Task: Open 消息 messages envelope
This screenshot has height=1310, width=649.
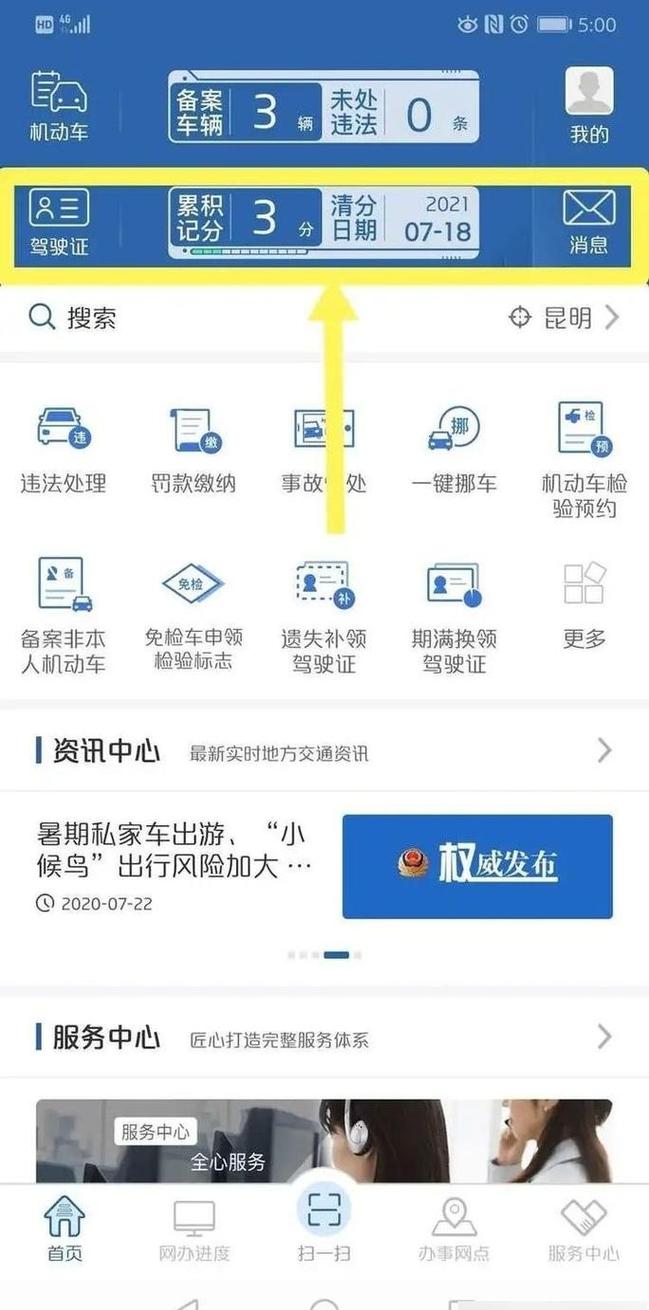Action: point(589,222)
